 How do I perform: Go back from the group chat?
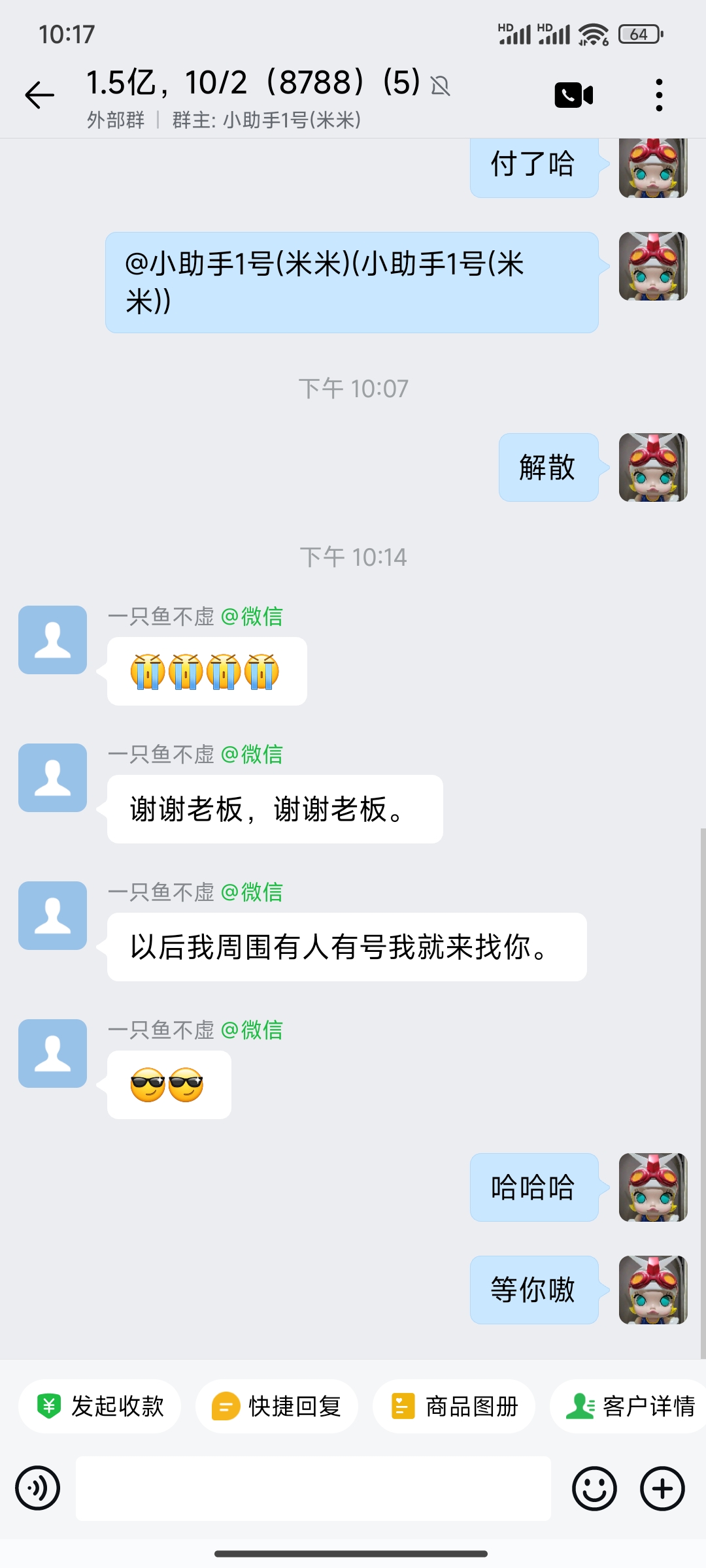39,95
